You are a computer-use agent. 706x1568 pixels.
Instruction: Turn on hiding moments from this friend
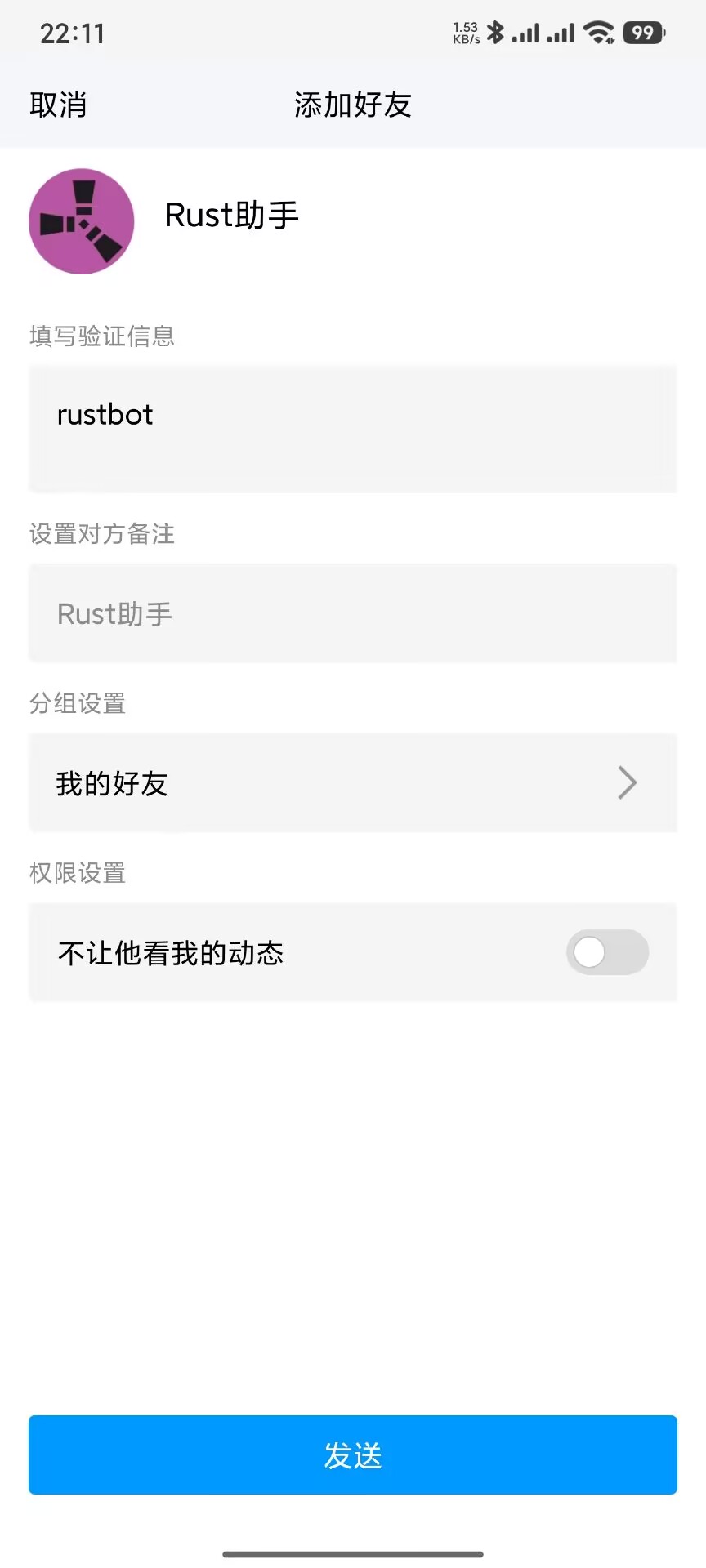pos(607,952)
